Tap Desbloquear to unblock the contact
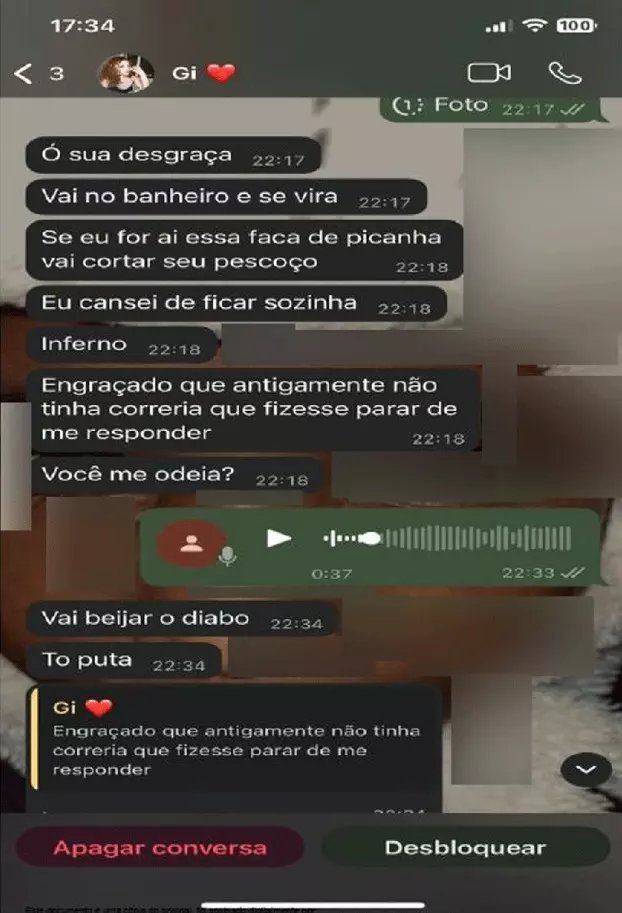Image resolution: width=622 pixels, height=913 pixels. (465, 848)
